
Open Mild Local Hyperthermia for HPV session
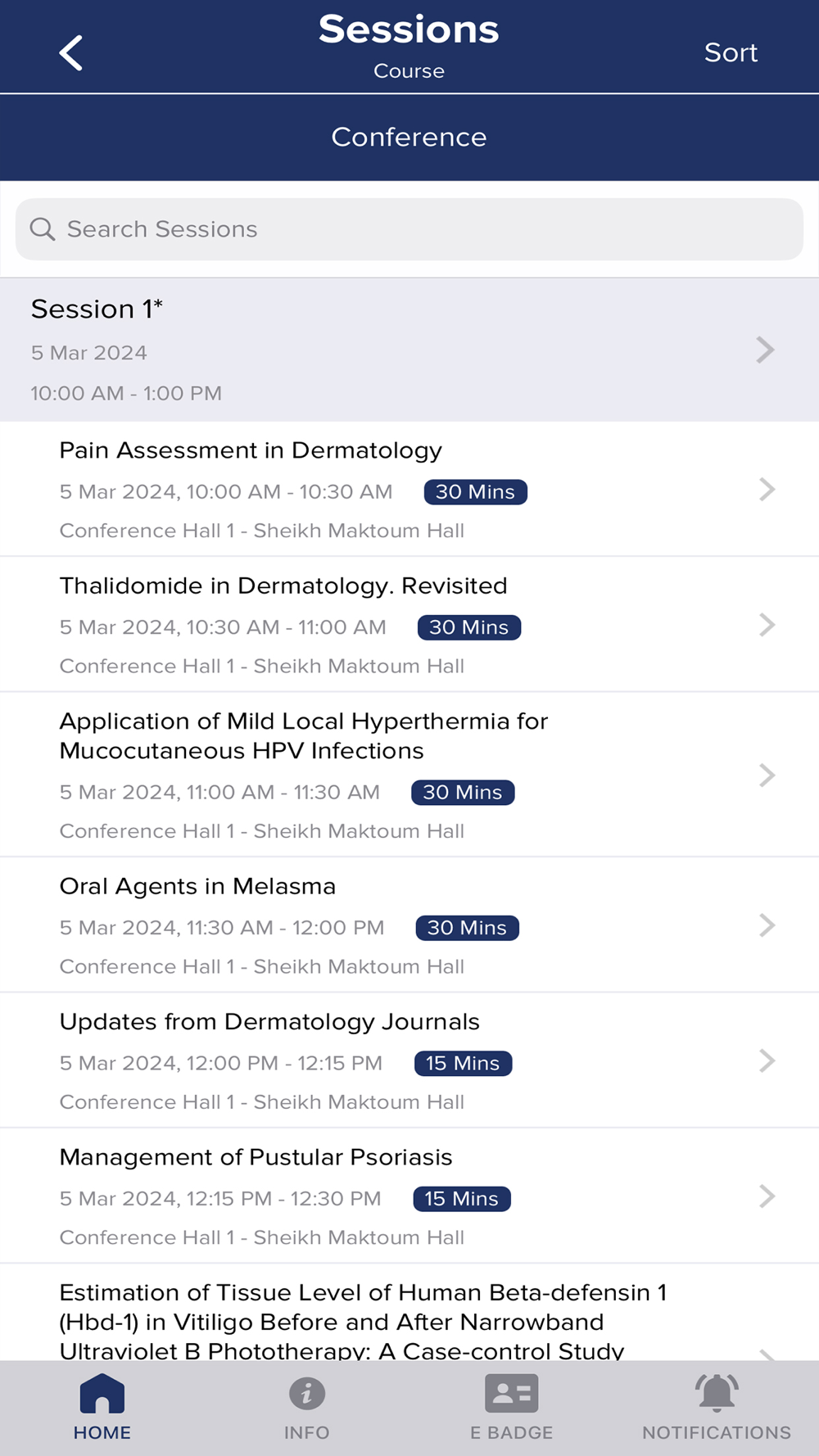point(409,774)
